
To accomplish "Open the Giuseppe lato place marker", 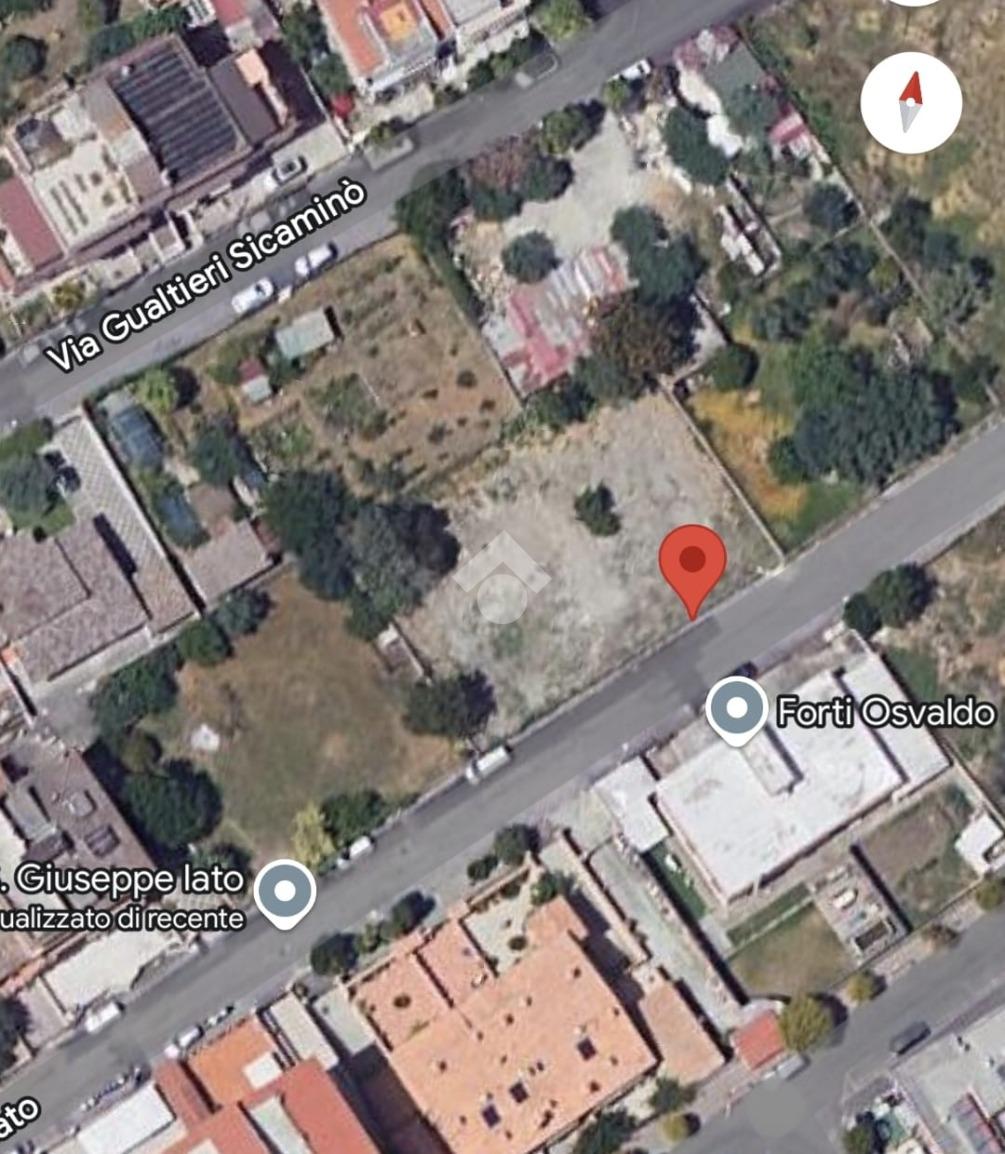I will (x=285, y=890).
